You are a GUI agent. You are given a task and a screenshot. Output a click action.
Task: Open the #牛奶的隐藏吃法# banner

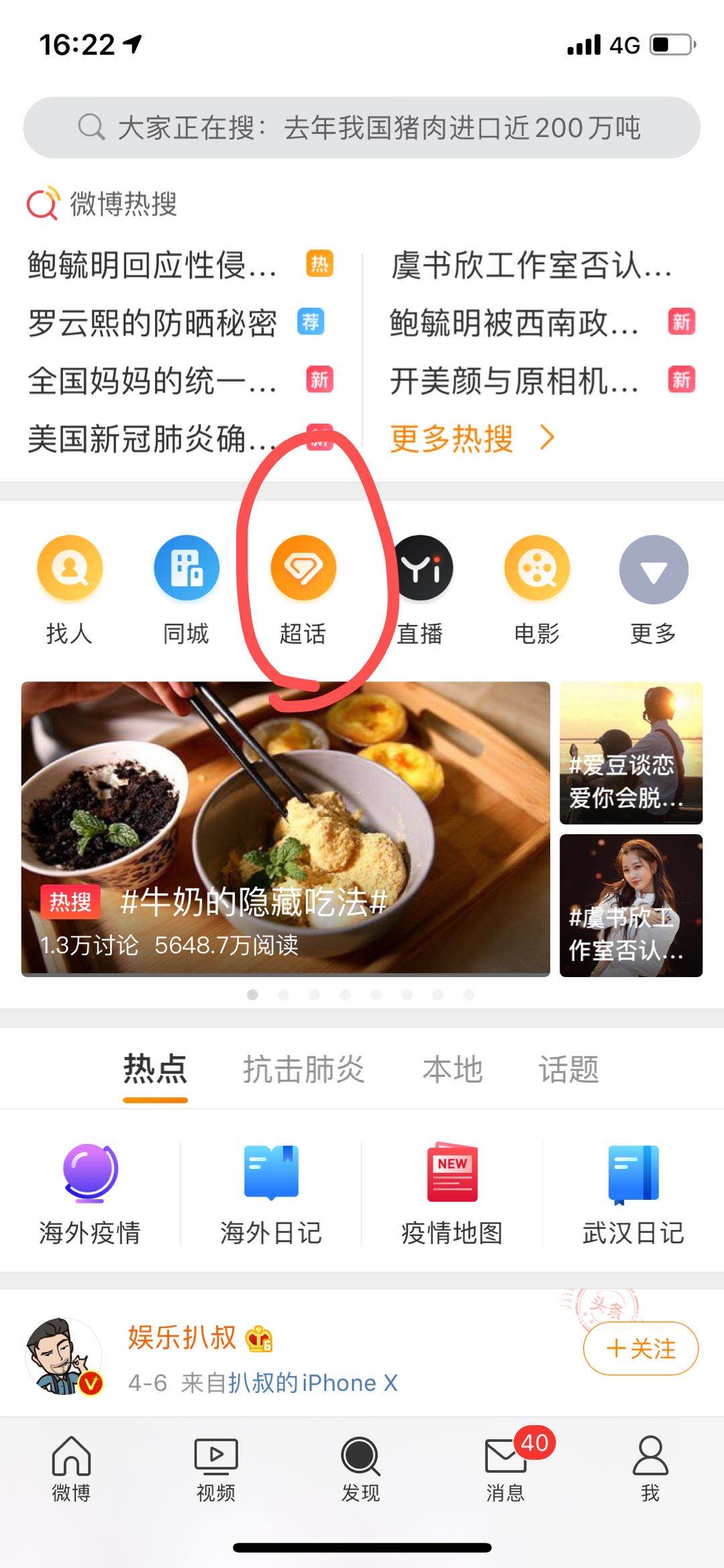285,828
